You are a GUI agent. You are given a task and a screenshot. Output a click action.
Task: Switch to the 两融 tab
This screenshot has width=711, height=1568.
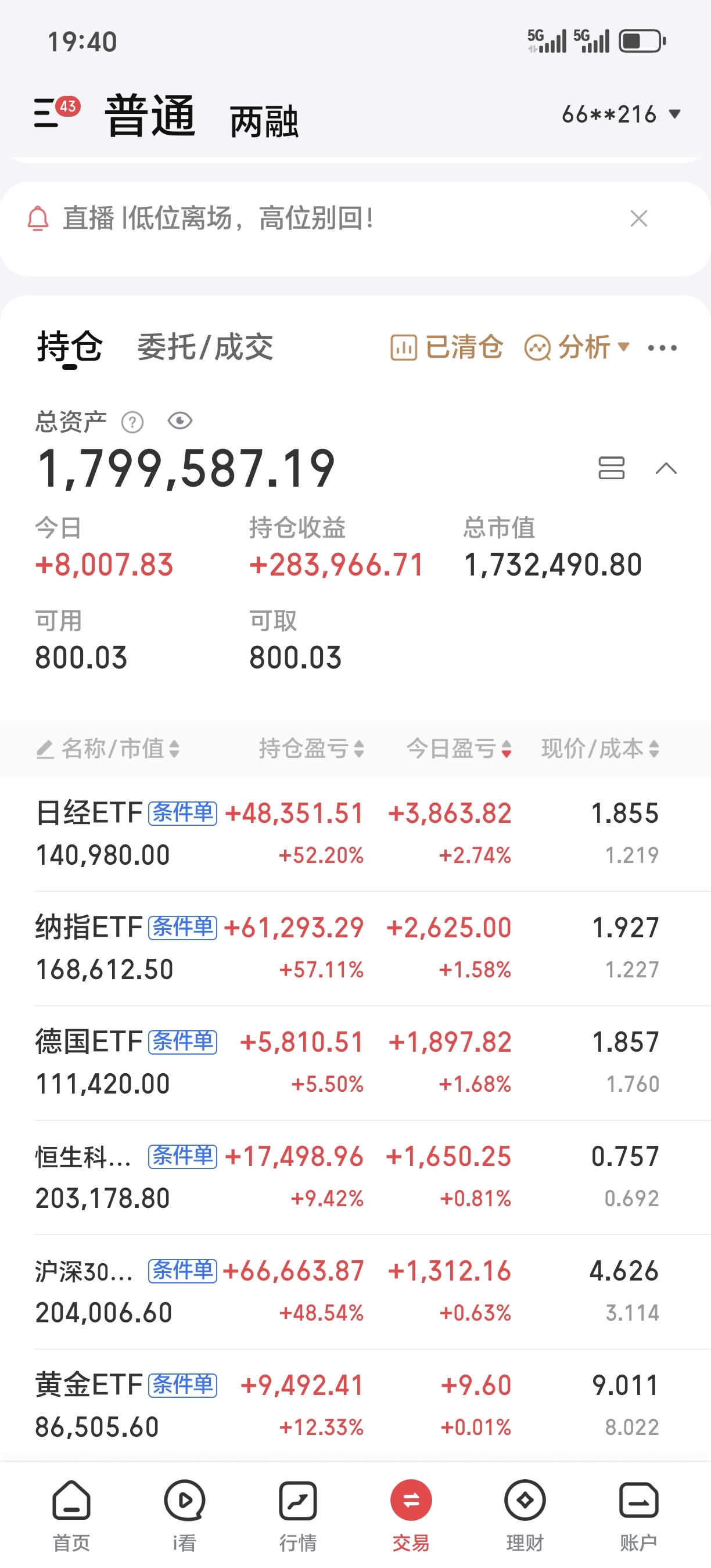(x=264, y=121)
